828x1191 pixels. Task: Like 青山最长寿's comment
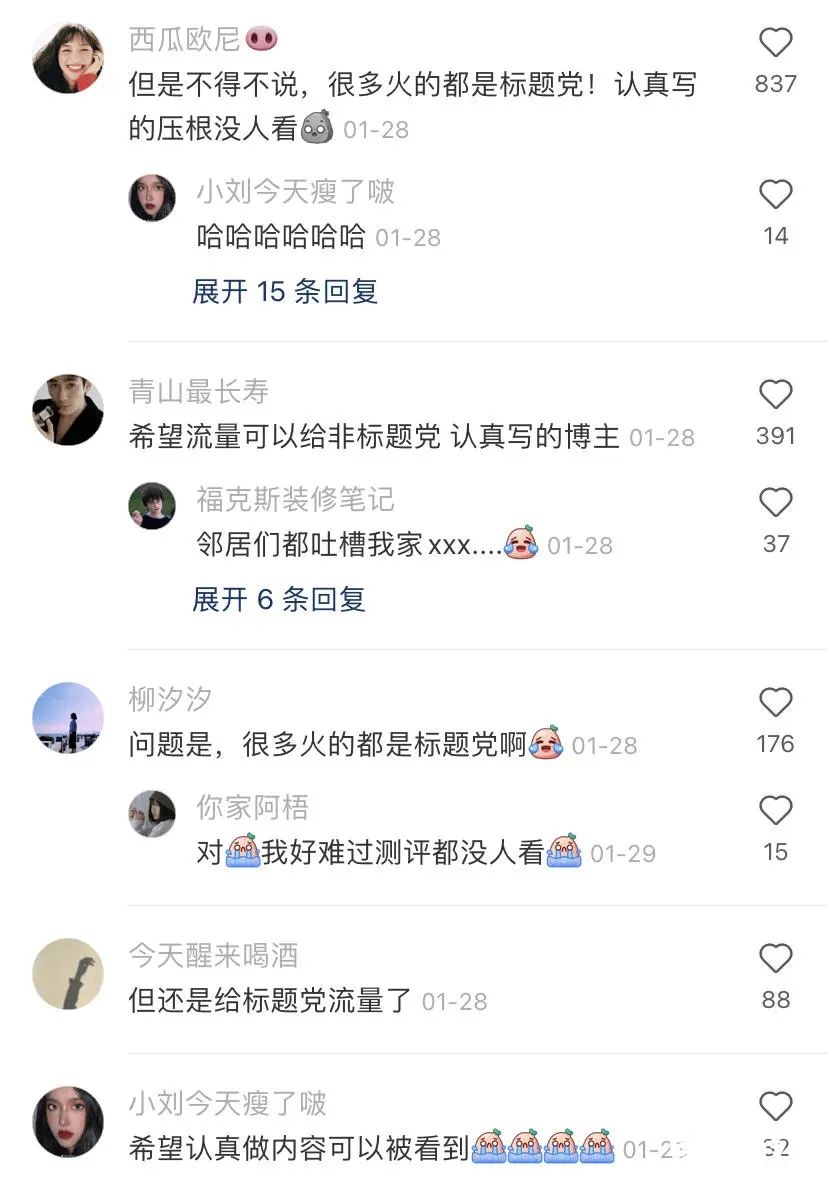775,395
